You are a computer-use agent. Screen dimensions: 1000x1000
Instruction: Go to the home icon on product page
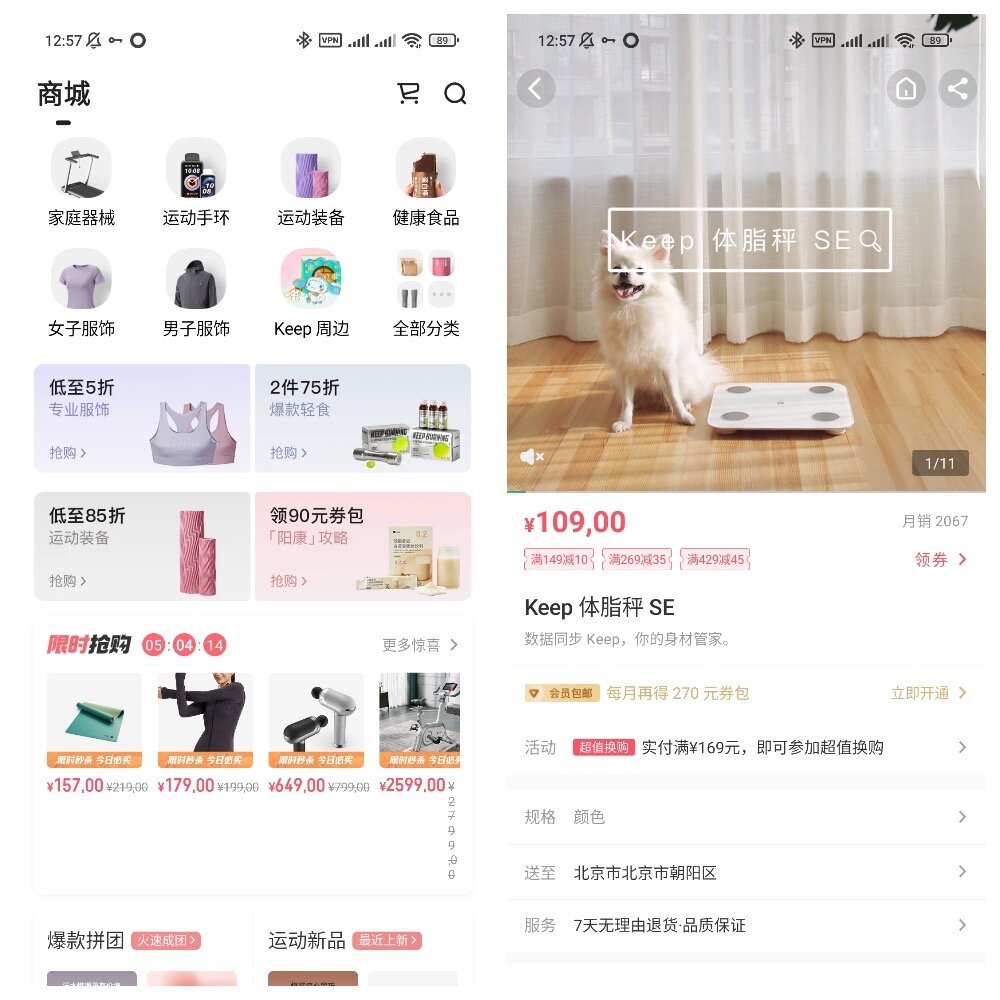pyautogui.click(x=906, y=89)
